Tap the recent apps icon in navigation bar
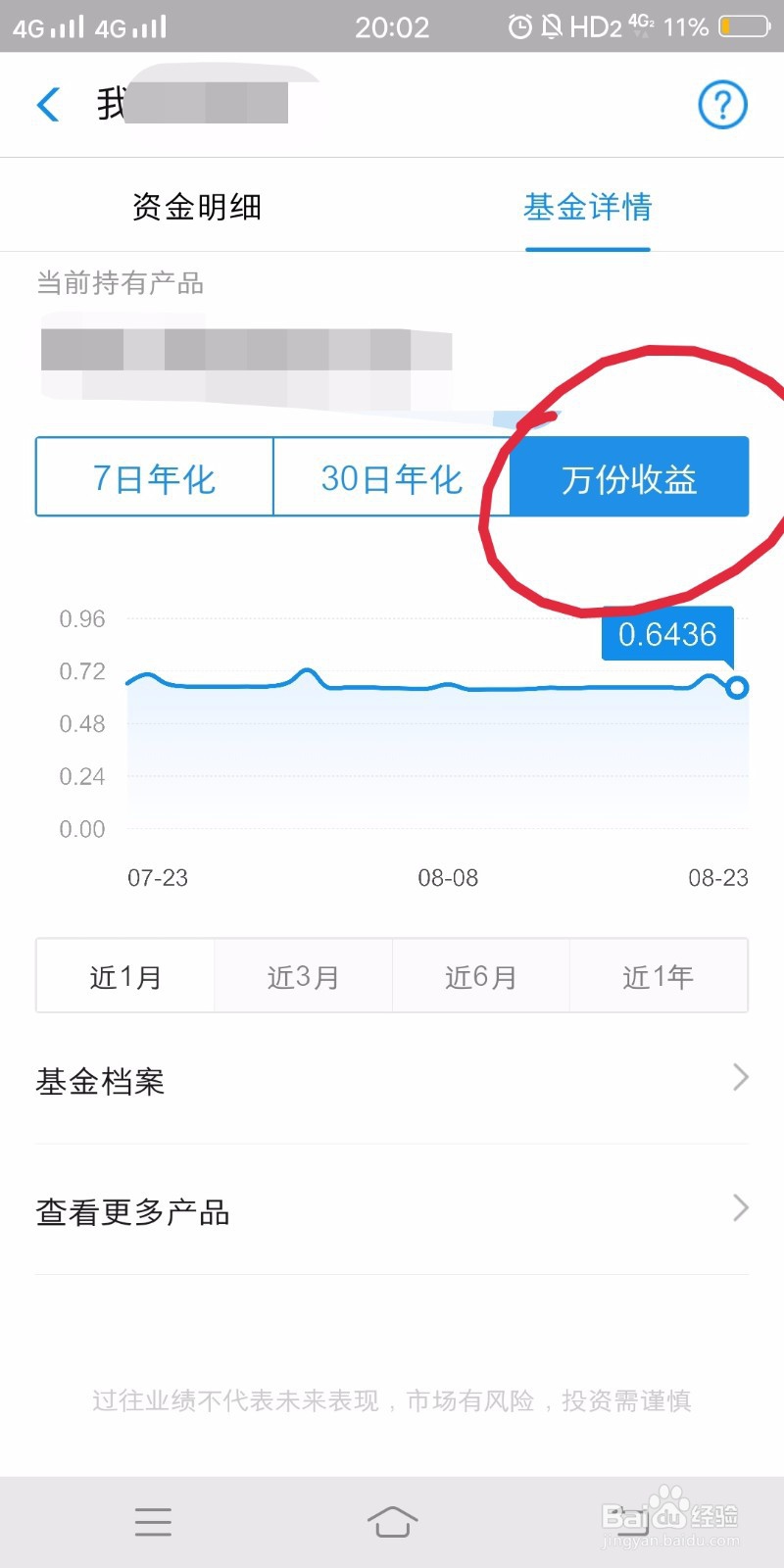 pyautogui.click(x=153, y=1522)
